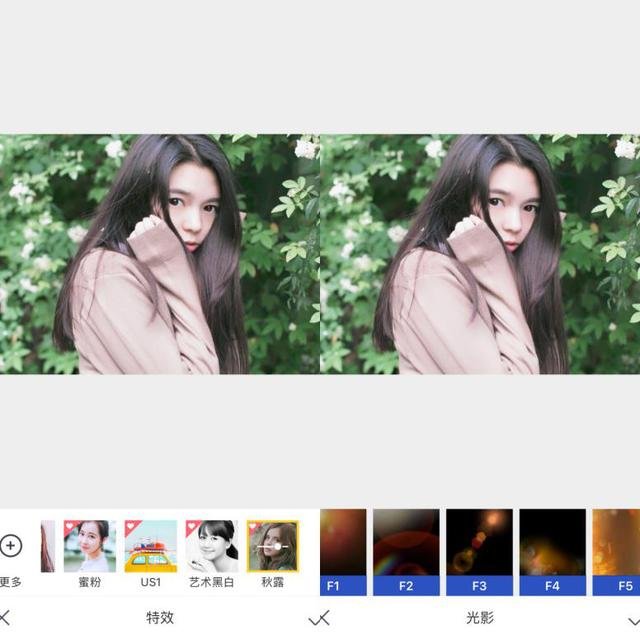The image size is (640, 639).
Task: Choose the F3 bokeh light effect
Action: tap(479, 552)
